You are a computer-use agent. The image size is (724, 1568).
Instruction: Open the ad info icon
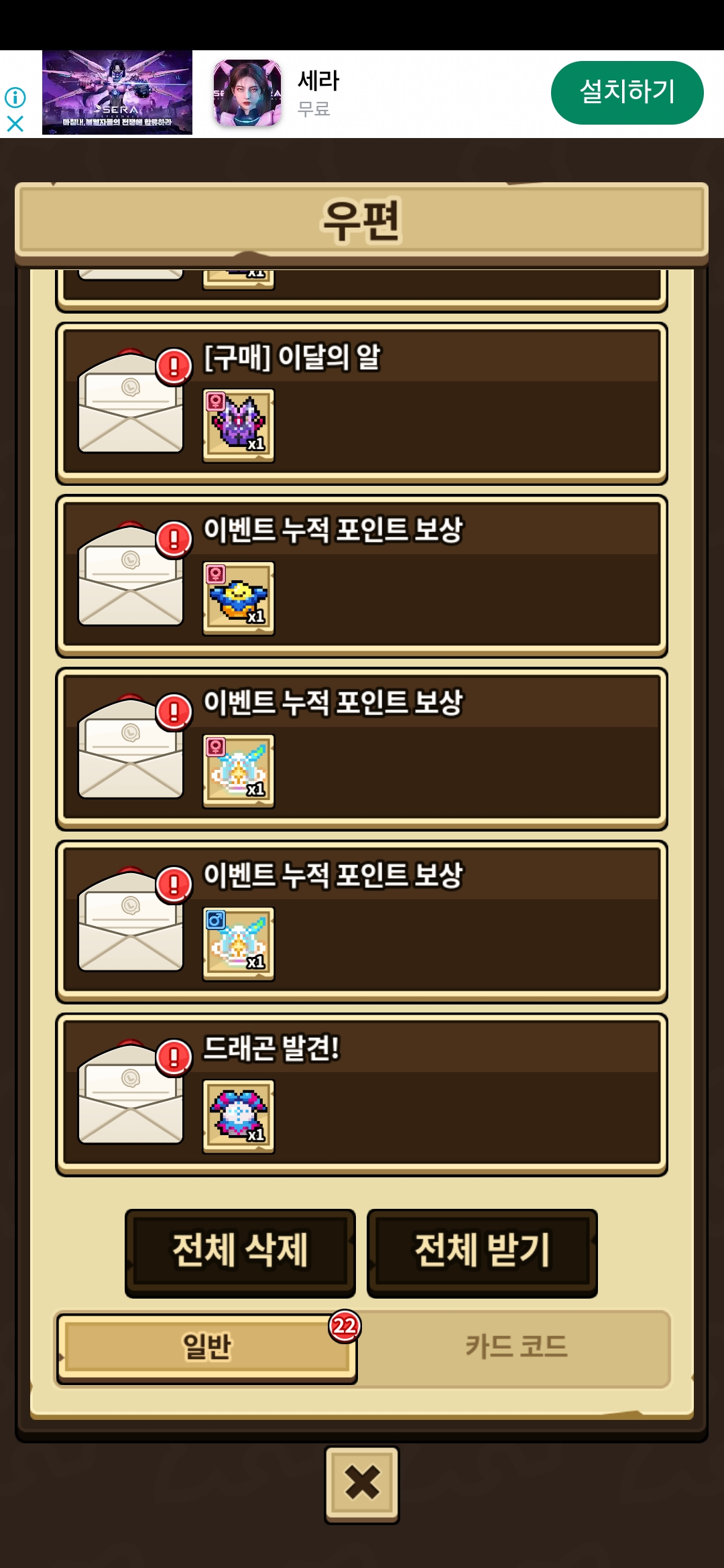click(15, 98)
